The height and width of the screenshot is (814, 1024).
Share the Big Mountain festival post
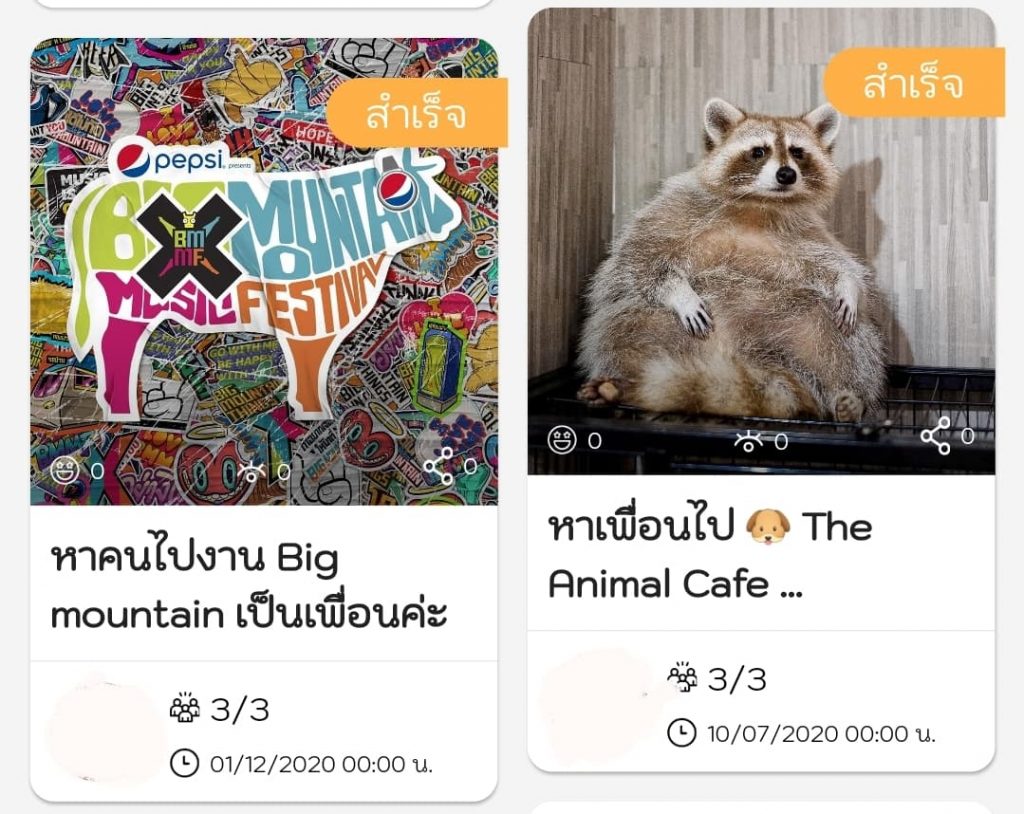coord(438,467)
